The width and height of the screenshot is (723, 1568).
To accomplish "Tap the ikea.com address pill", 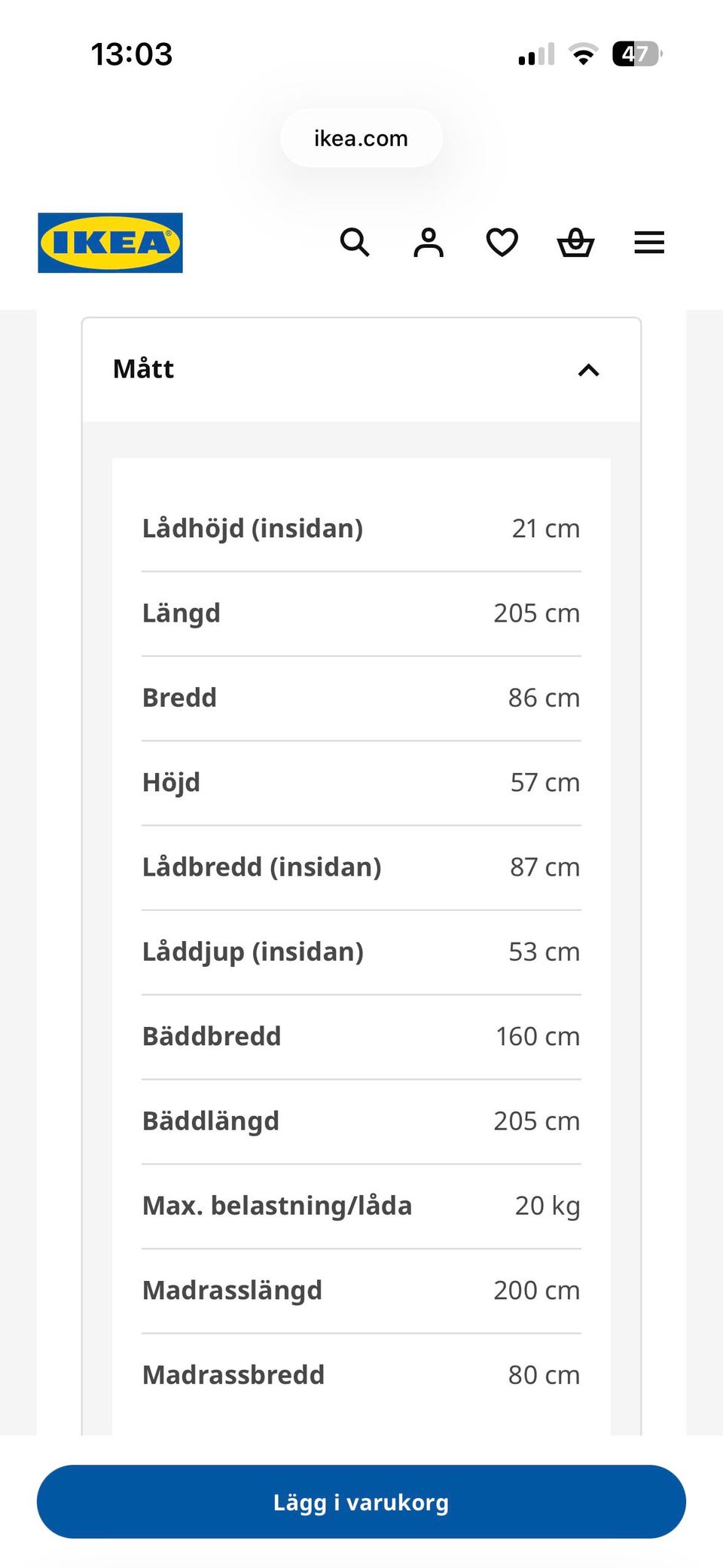I will click(361, 139).
